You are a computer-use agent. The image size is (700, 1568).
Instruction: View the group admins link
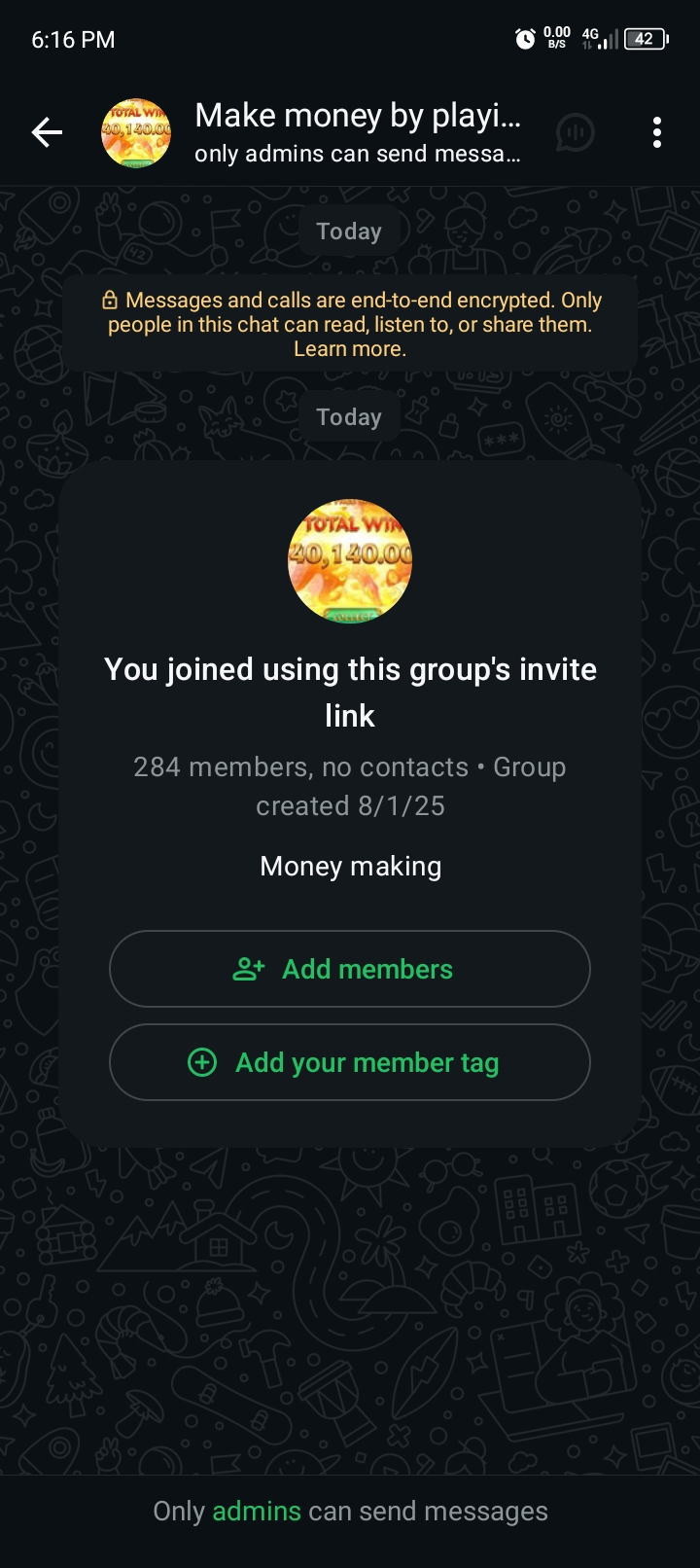(257, 1511)
